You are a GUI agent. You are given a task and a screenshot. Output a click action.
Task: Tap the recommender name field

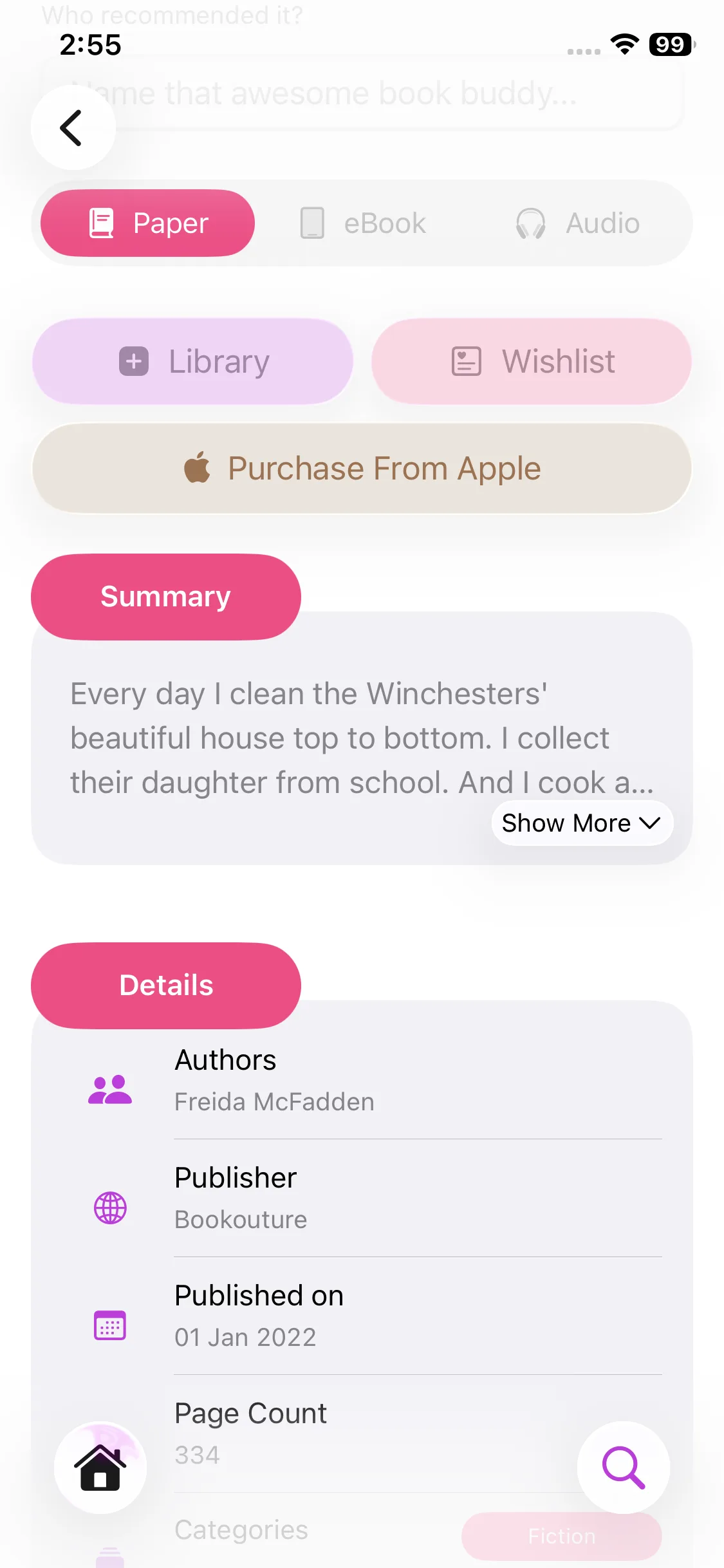386,94
